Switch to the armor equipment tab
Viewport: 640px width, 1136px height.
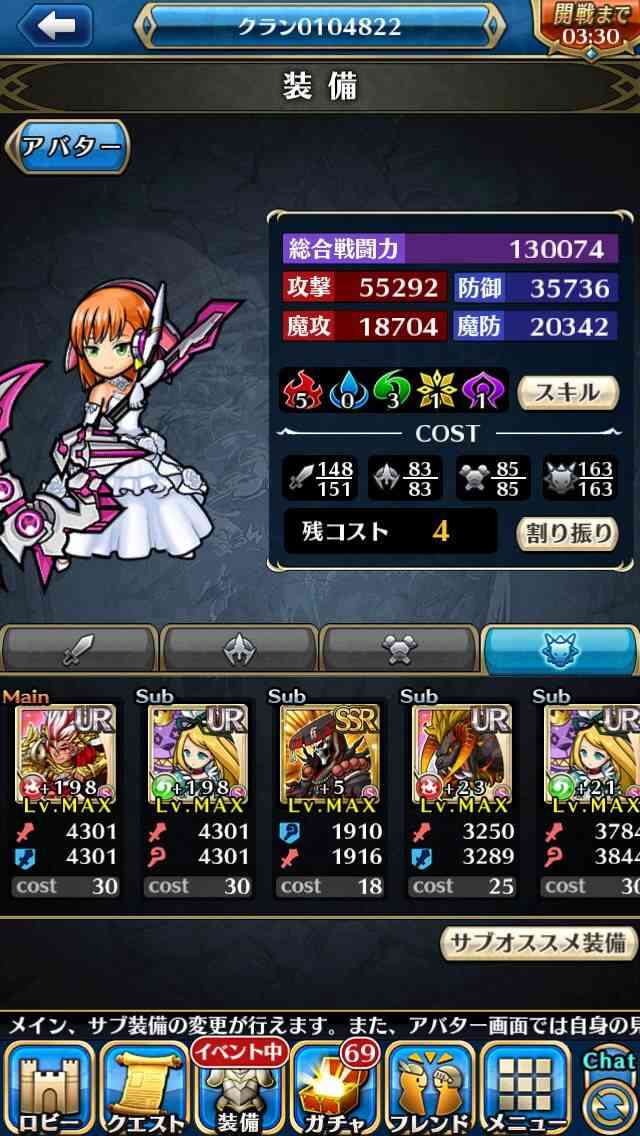pos(239,649)
